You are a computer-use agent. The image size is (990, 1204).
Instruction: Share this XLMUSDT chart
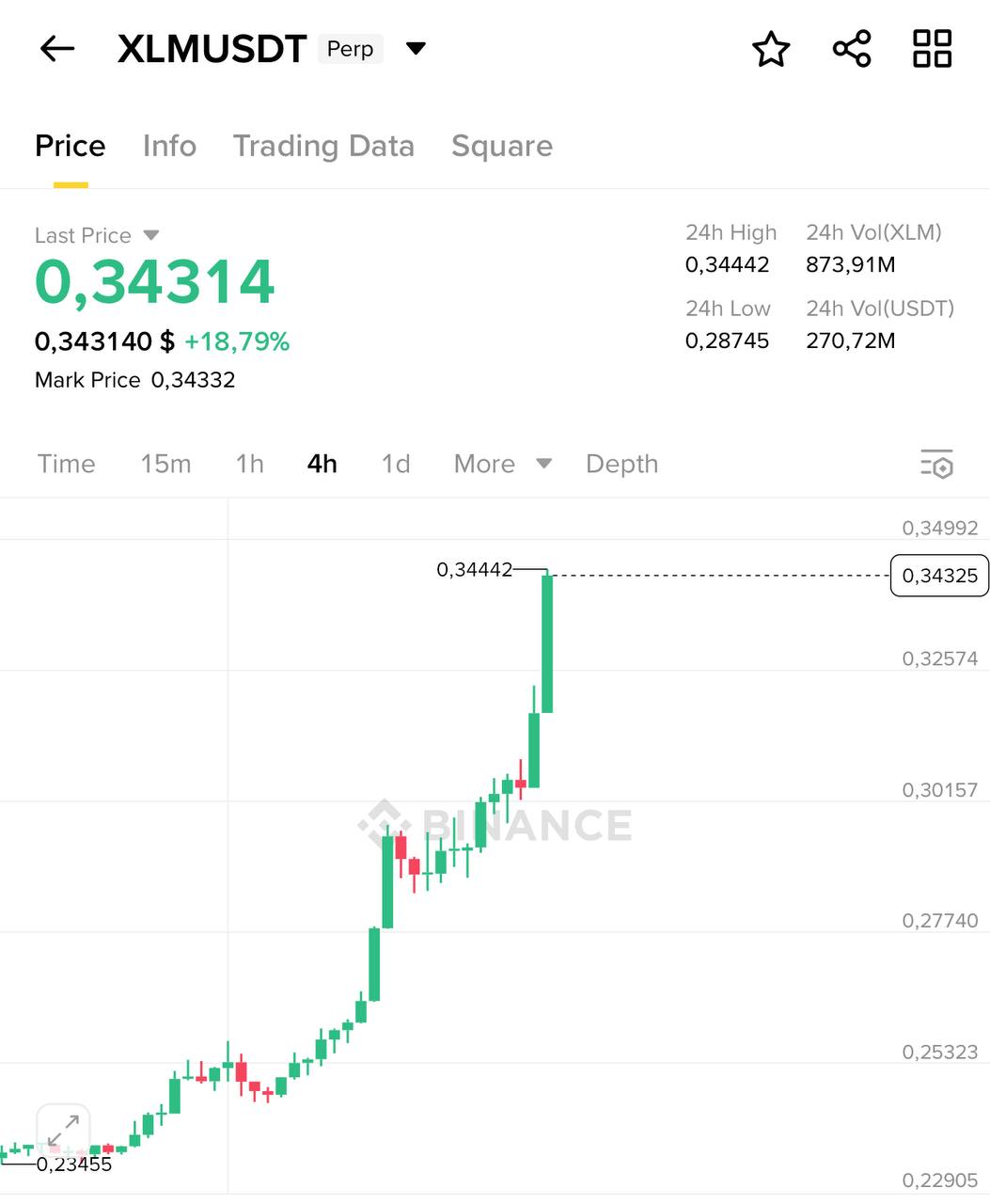tap(852, 49)
